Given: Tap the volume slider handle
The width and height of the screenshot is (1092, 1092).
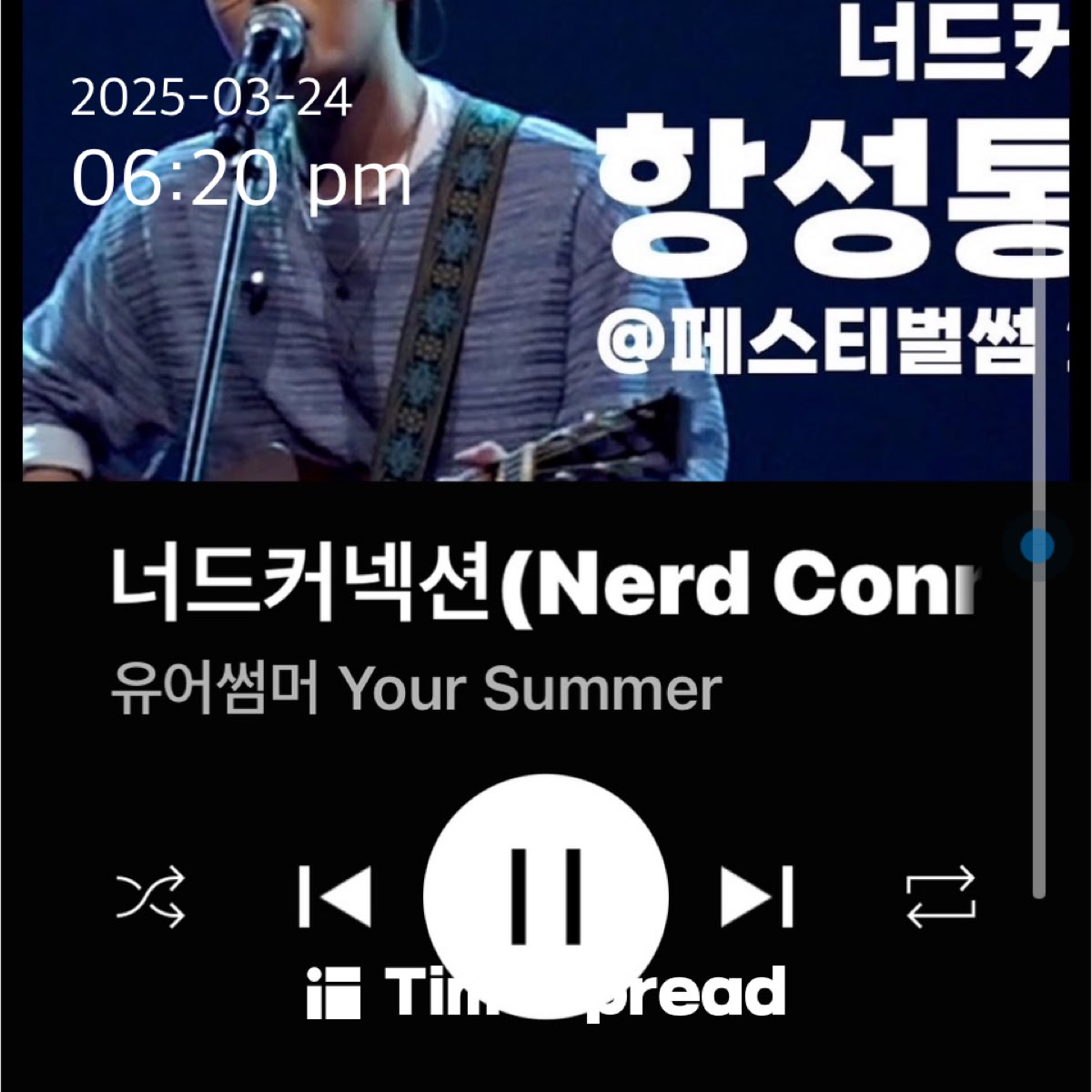Looking at the screenshot, I should [x=1037, y=546].
